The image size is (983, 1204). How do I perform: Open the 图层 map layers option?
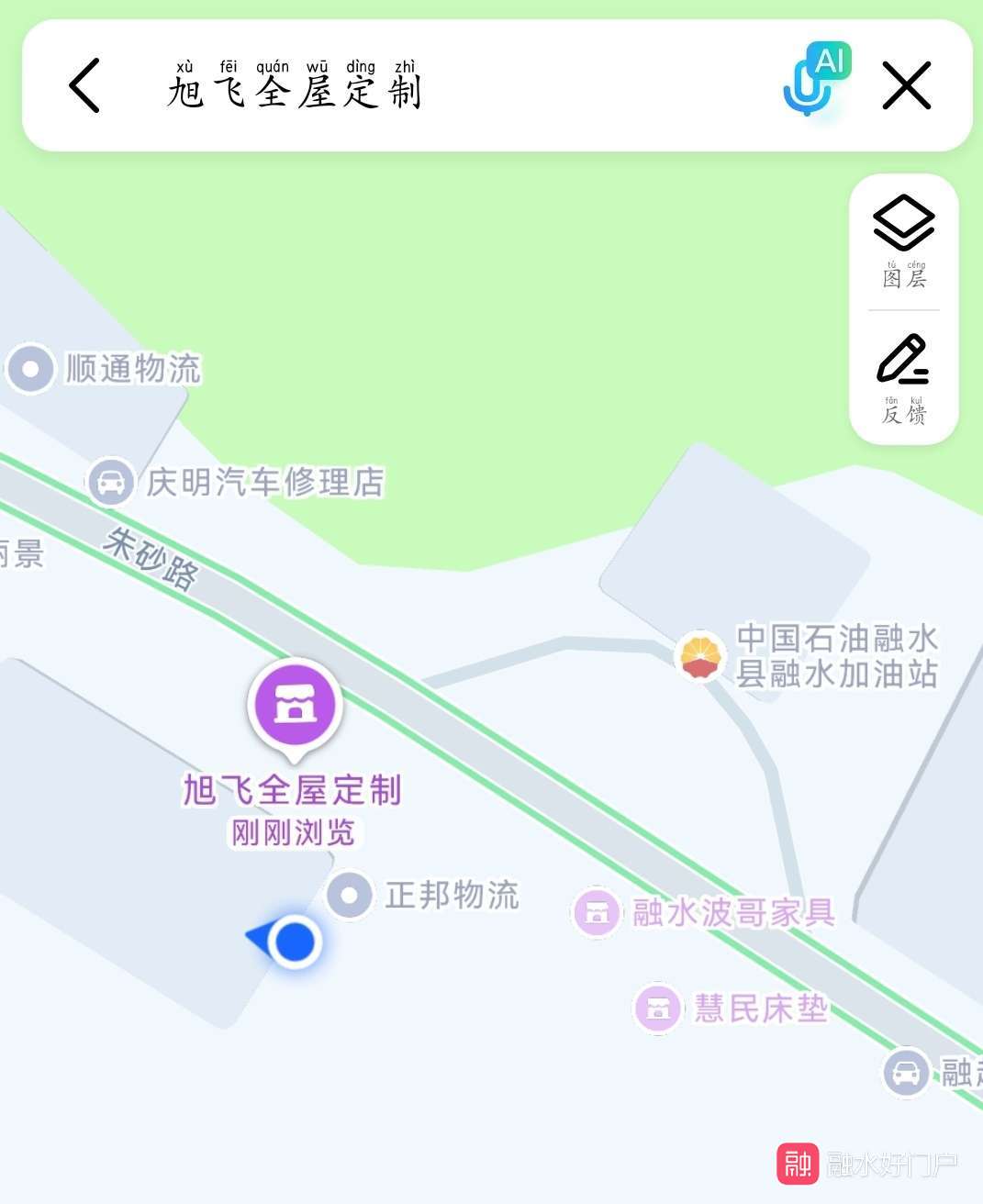pyautogui.click(x=904, y=240)
